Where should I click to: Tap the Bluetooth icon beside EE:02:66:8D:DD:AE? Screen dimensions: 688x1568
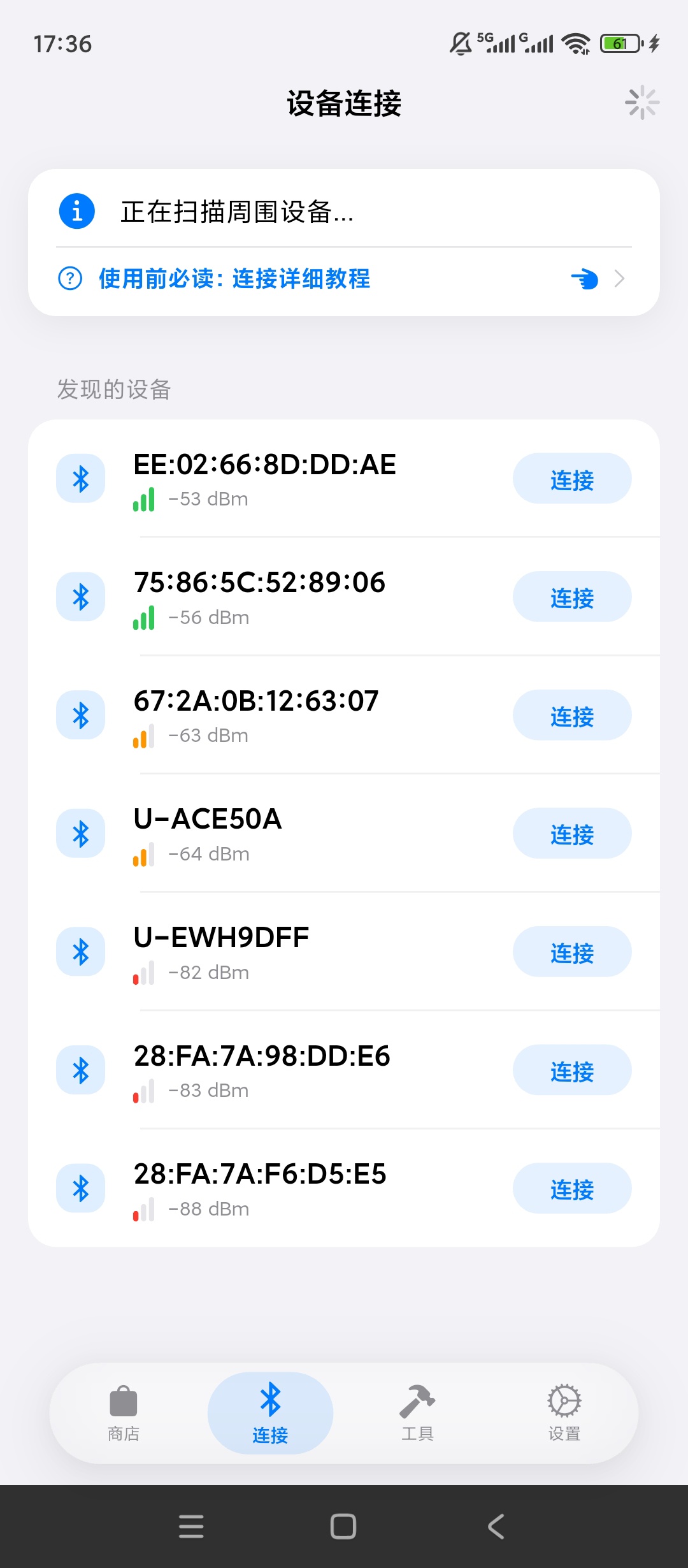click(x=80, y=478)
